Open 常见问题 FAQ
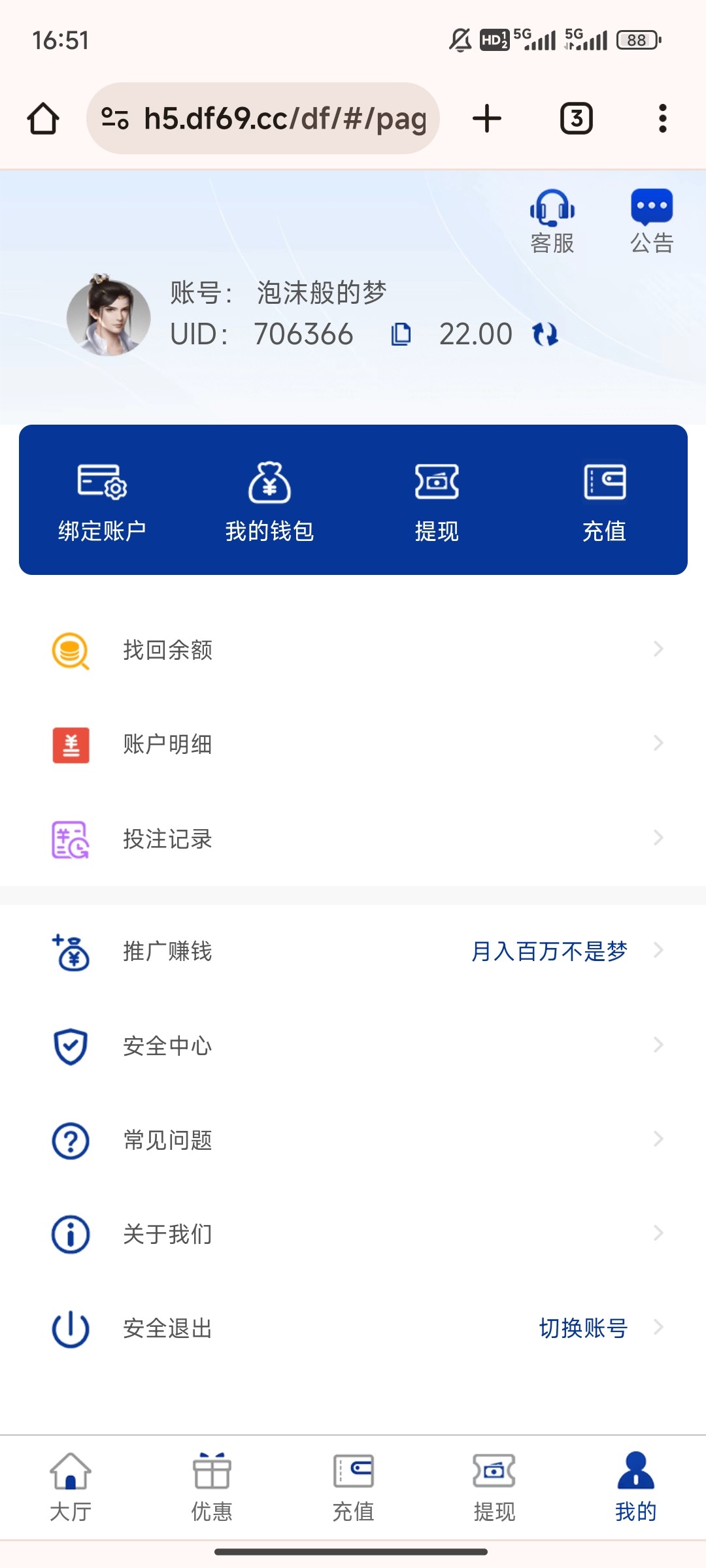The width and height of the screenshot is (706, 1568). [353, 1140]
